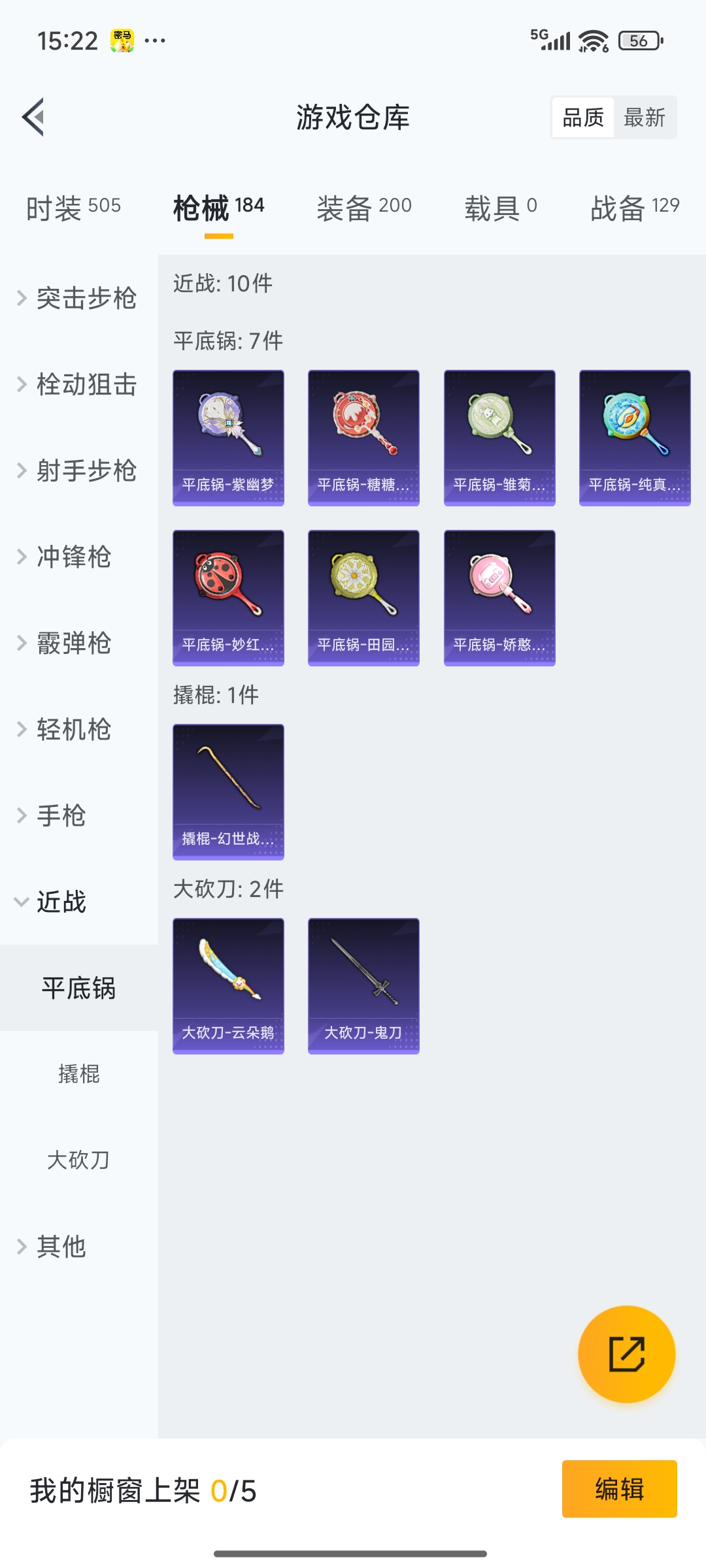Select the 撬棍-幻世战 crowbar item
Viewport: 706px width, 1568px height.
[228, 792]
